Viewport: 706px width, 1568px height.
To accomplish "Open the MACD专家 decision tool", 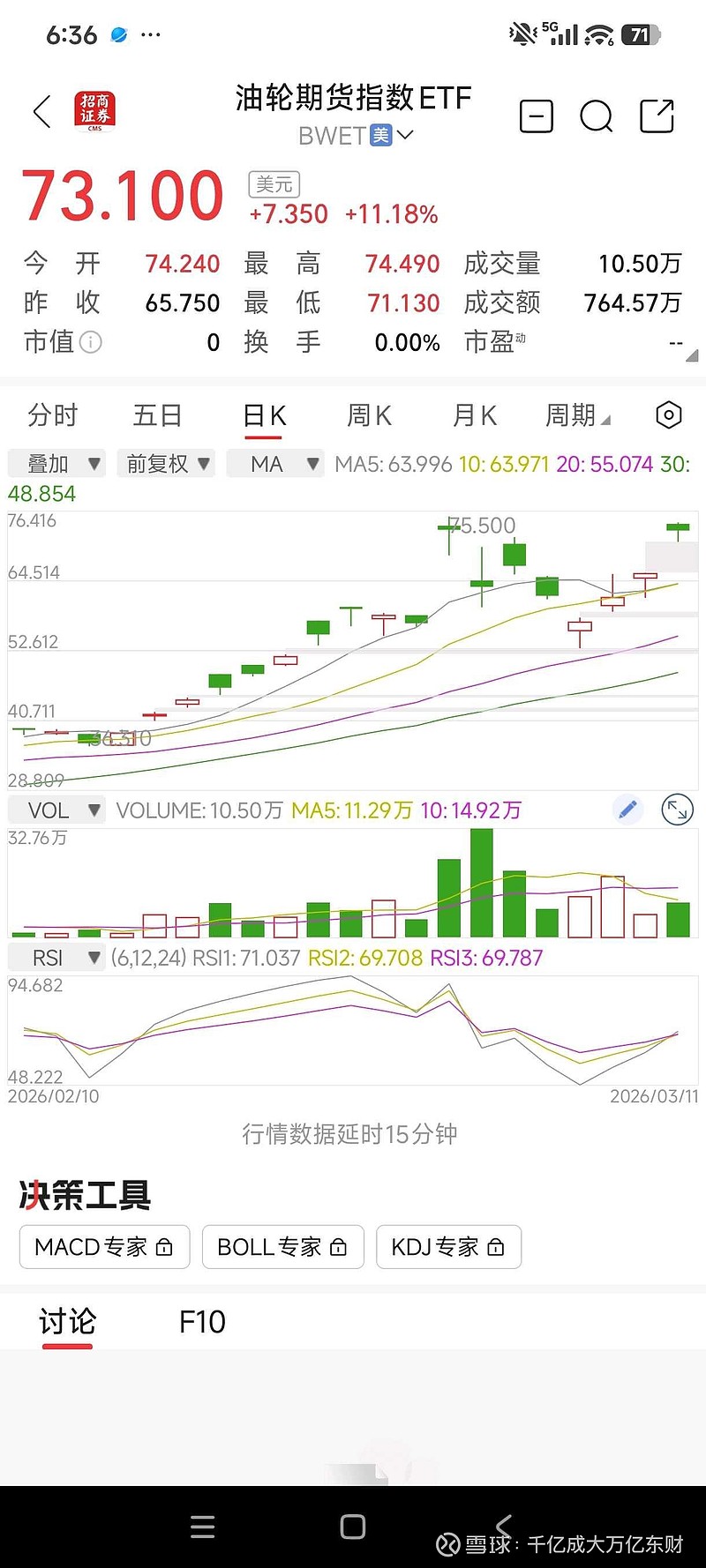I will 104,1247.
